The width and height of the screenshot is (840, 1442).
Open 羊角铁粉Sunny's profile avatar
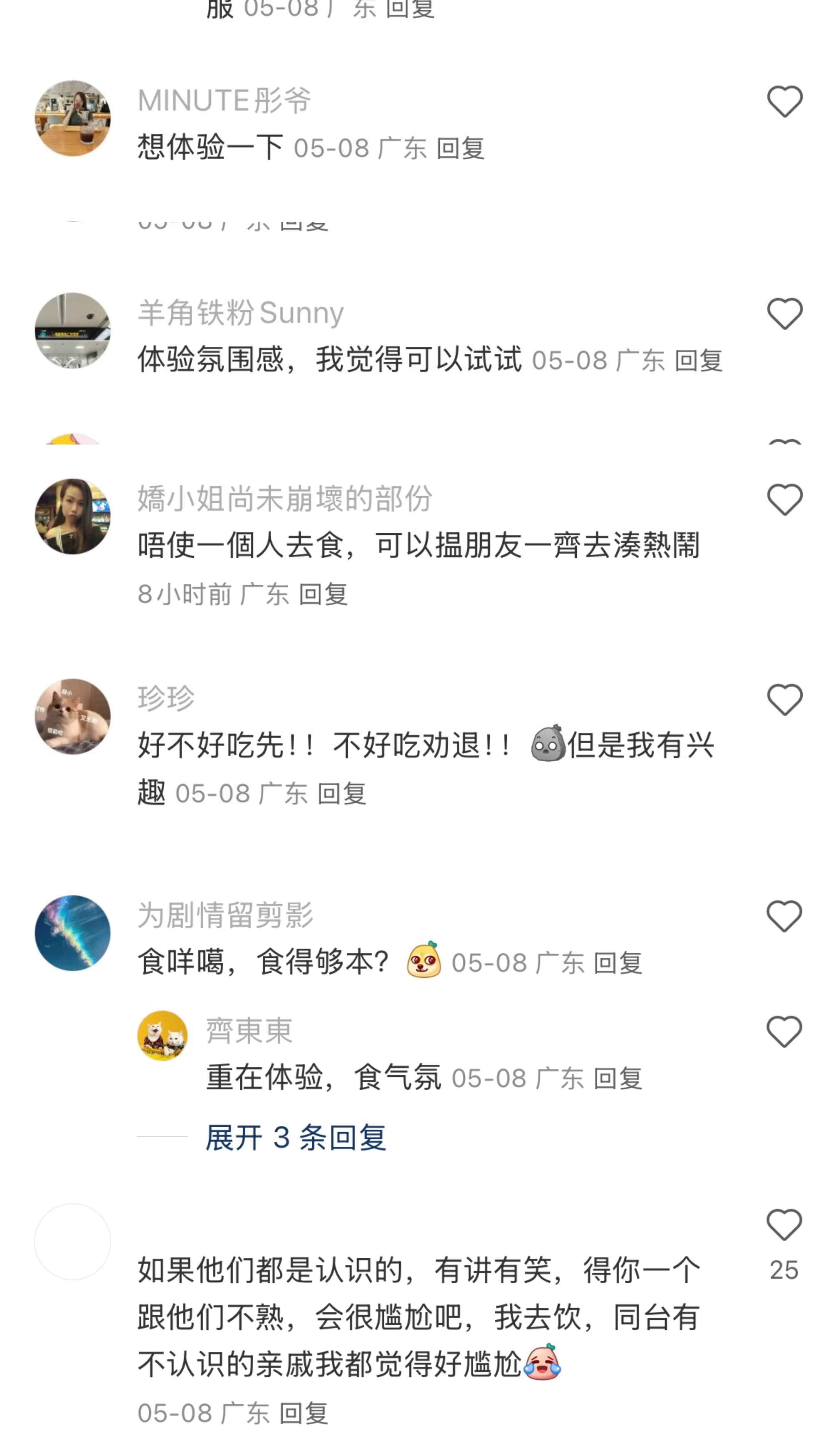click(x=73, y=331)
